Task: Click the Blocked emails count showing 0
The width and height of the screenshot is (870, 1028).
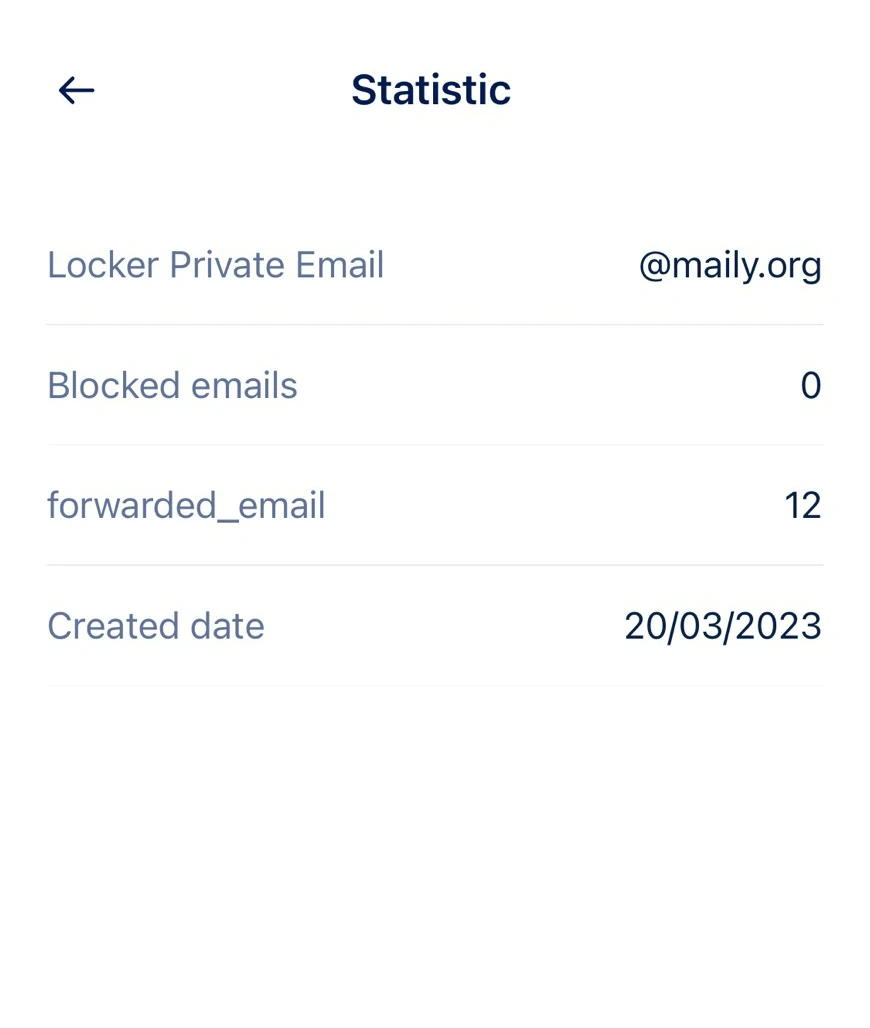Action: click(x=811, y=386)
